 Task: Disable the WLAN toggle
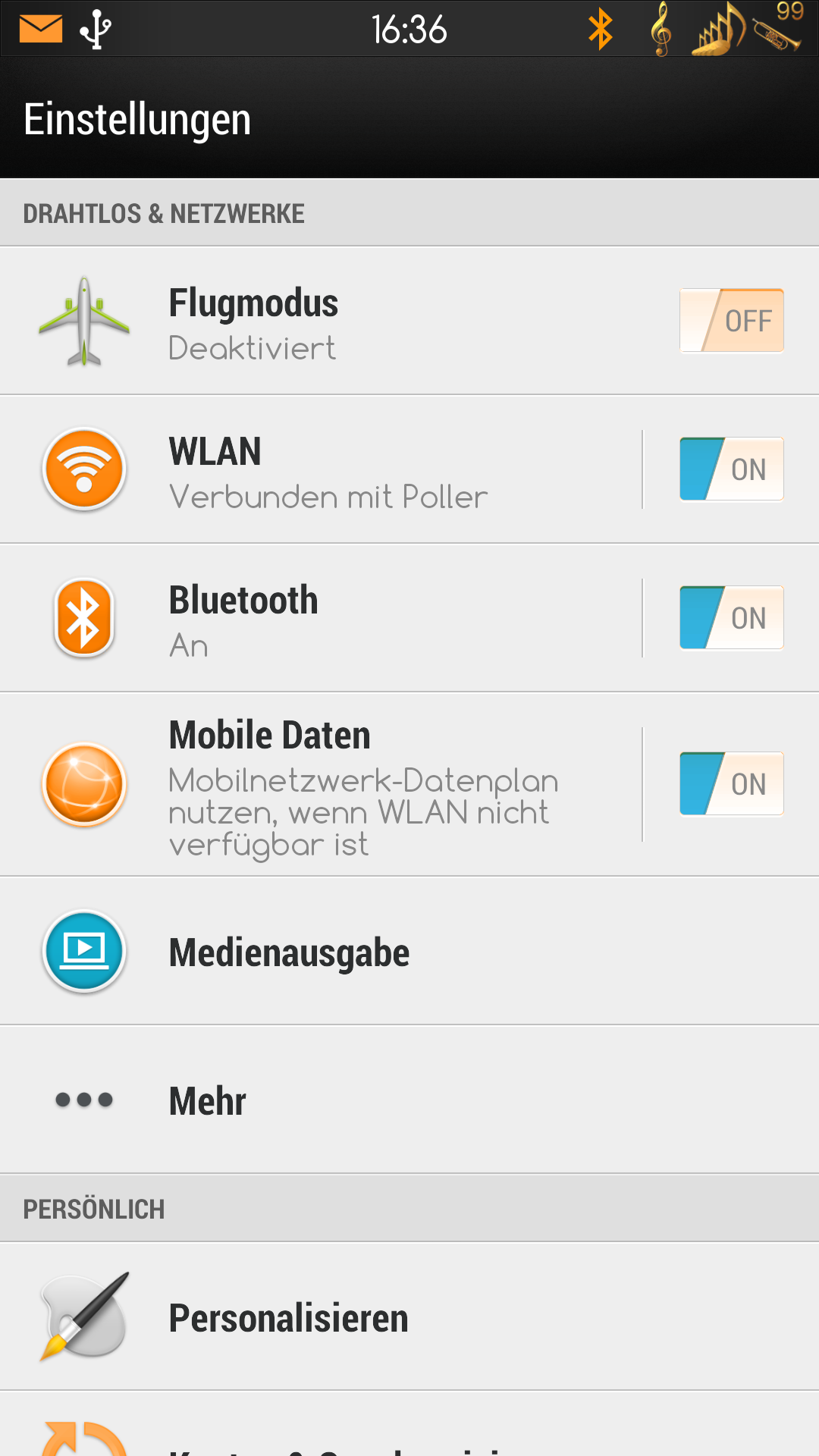point(732,469)
